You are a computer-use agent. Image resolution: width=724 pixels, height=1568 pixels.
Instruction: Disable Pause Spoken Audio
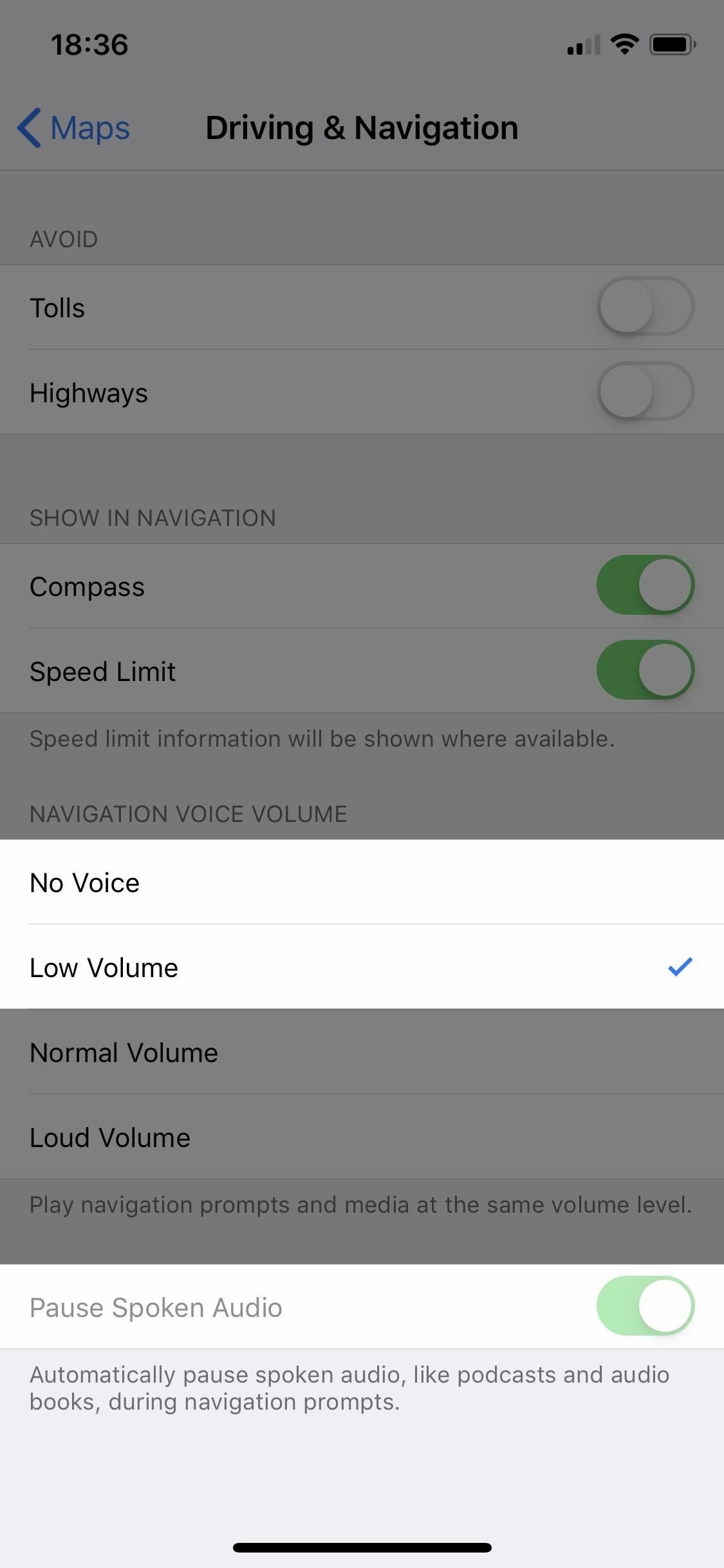[645, 1306]
